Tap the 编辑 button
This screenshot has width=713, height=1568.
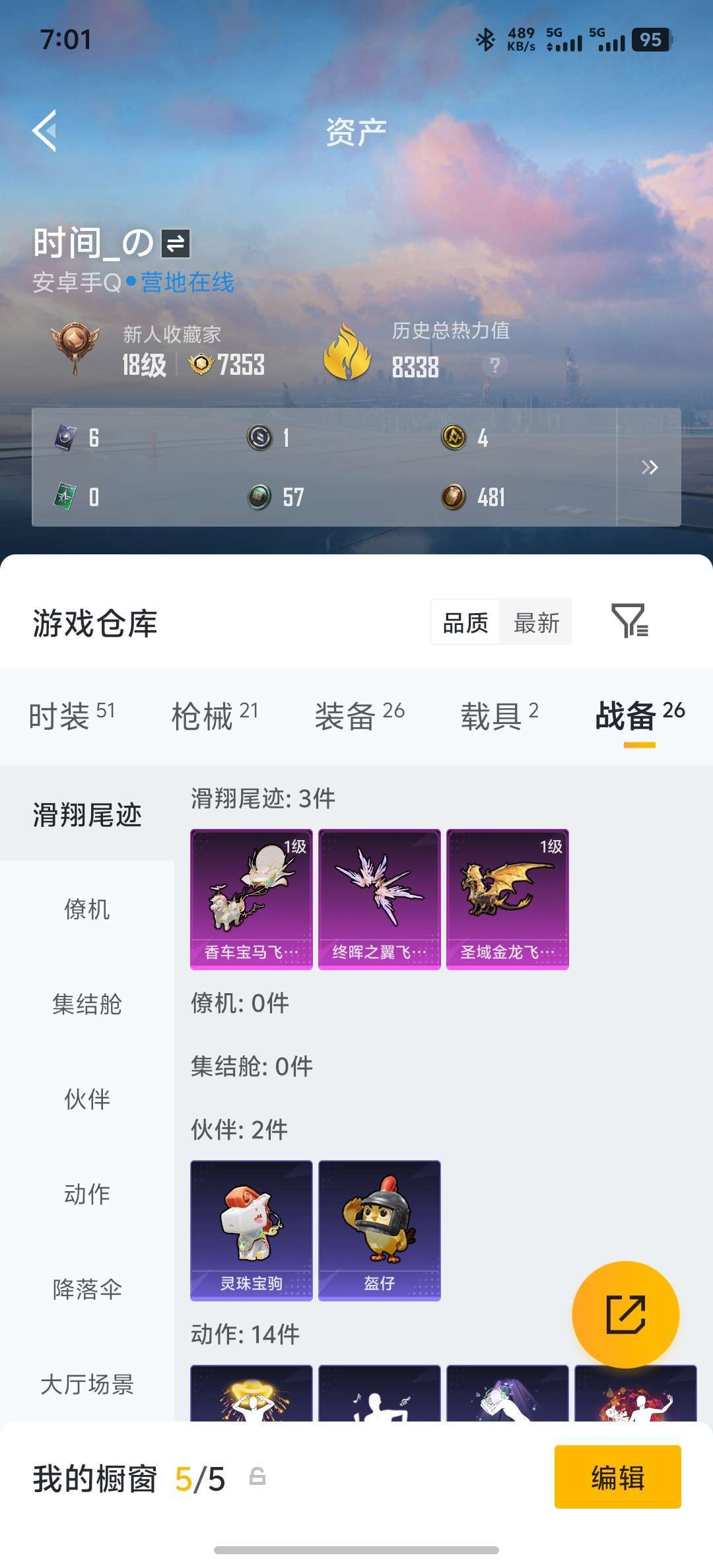618,1476
